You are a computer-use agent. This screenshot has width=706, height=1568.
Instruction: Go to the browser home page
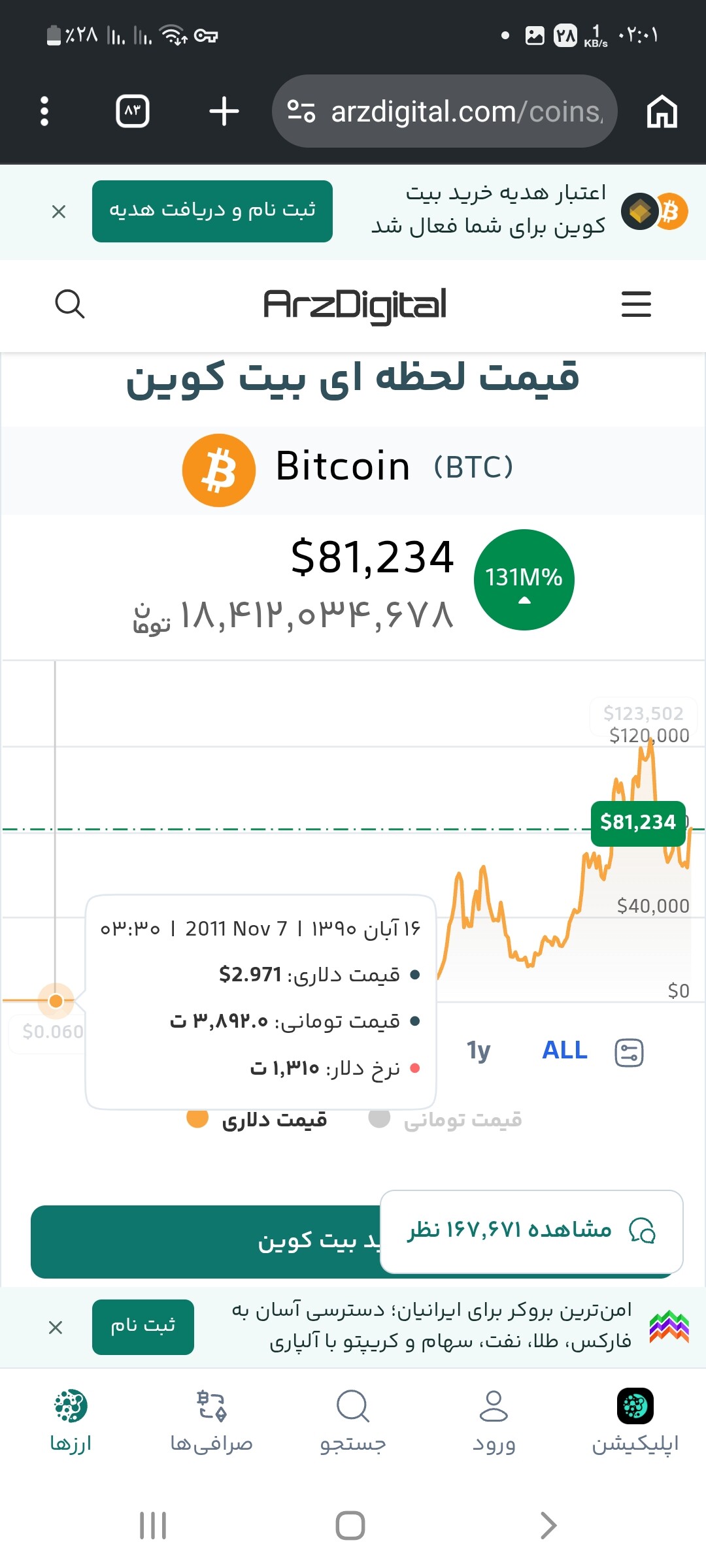tap(662, 111)
